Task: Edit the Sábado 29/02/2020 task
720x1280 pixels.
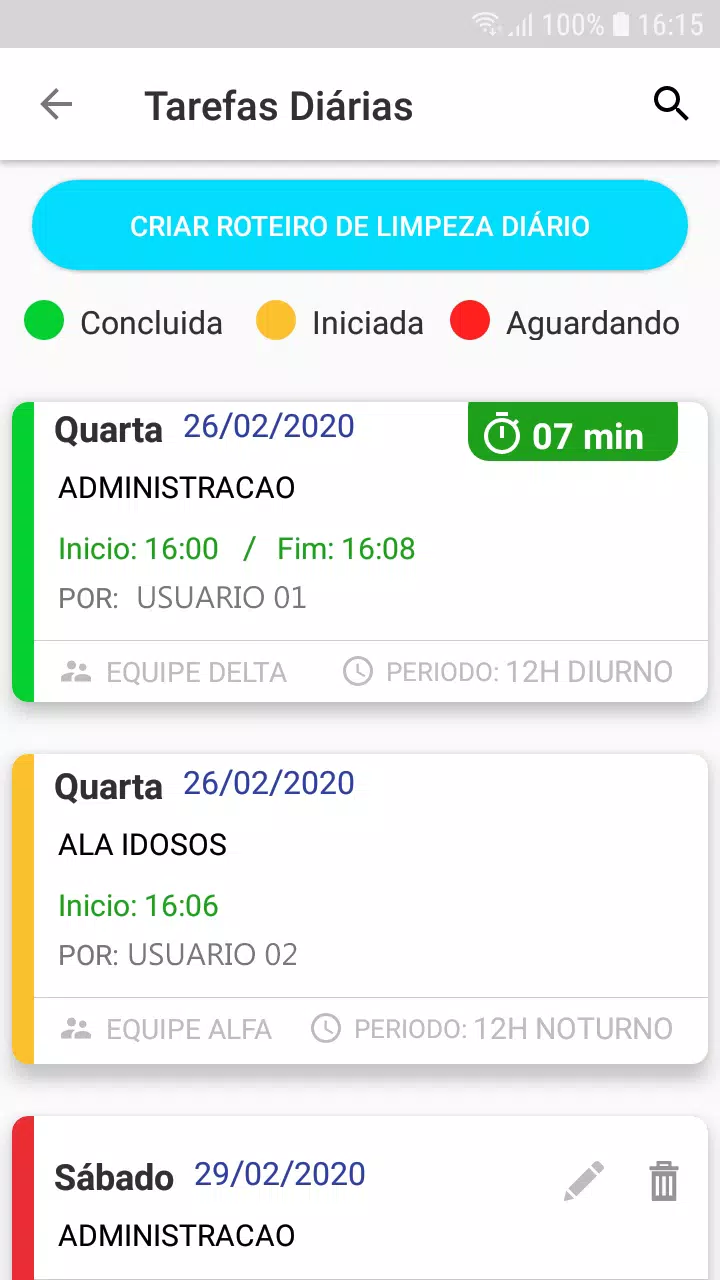Action: point(584,1181)
